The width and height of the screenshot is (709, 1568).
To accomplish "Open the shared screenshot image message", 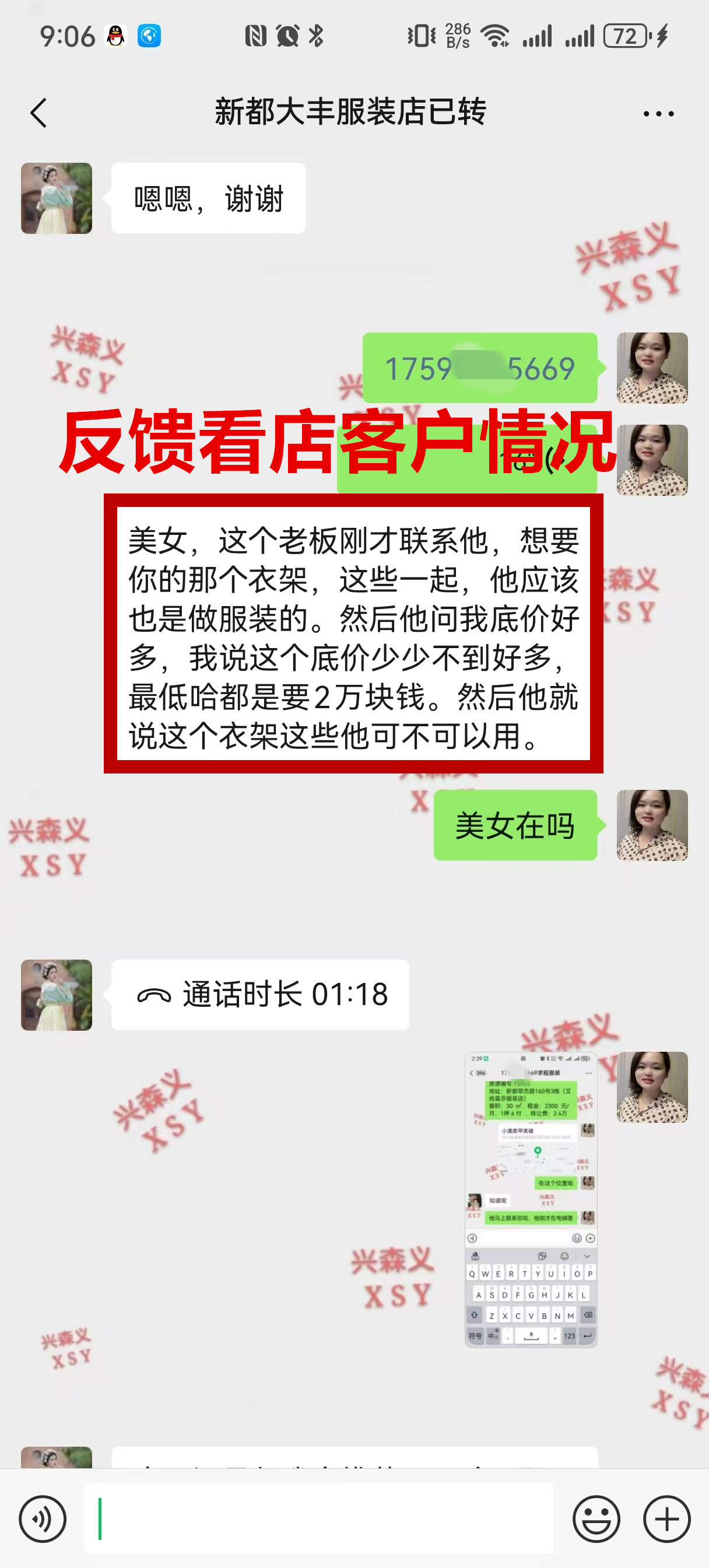I will click(x=531, y=1199).
